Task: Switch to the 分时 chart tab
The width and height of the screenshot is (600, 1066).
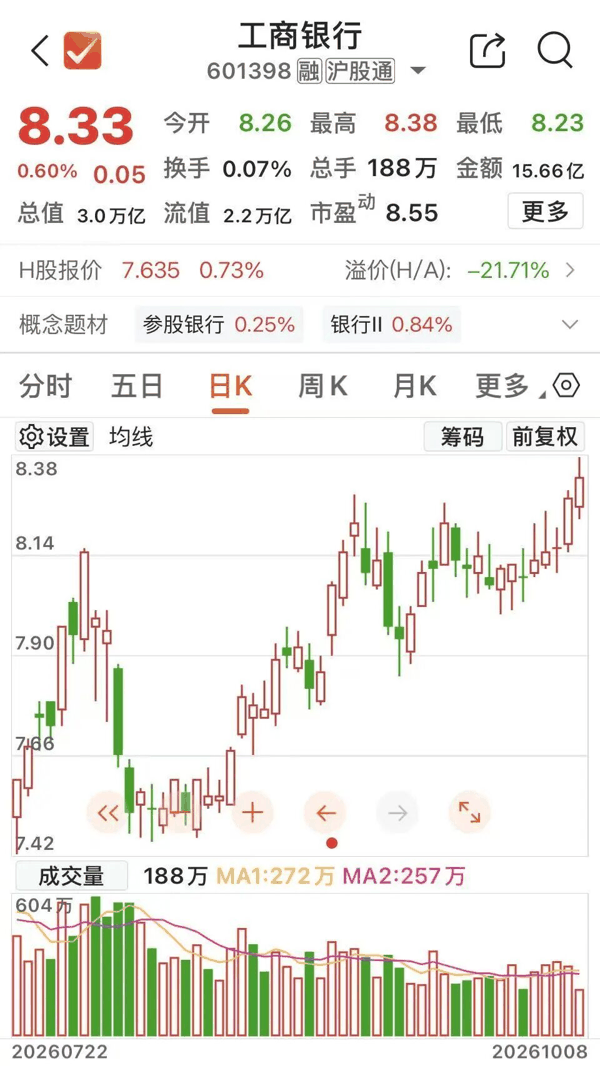Action: (45, 386)
